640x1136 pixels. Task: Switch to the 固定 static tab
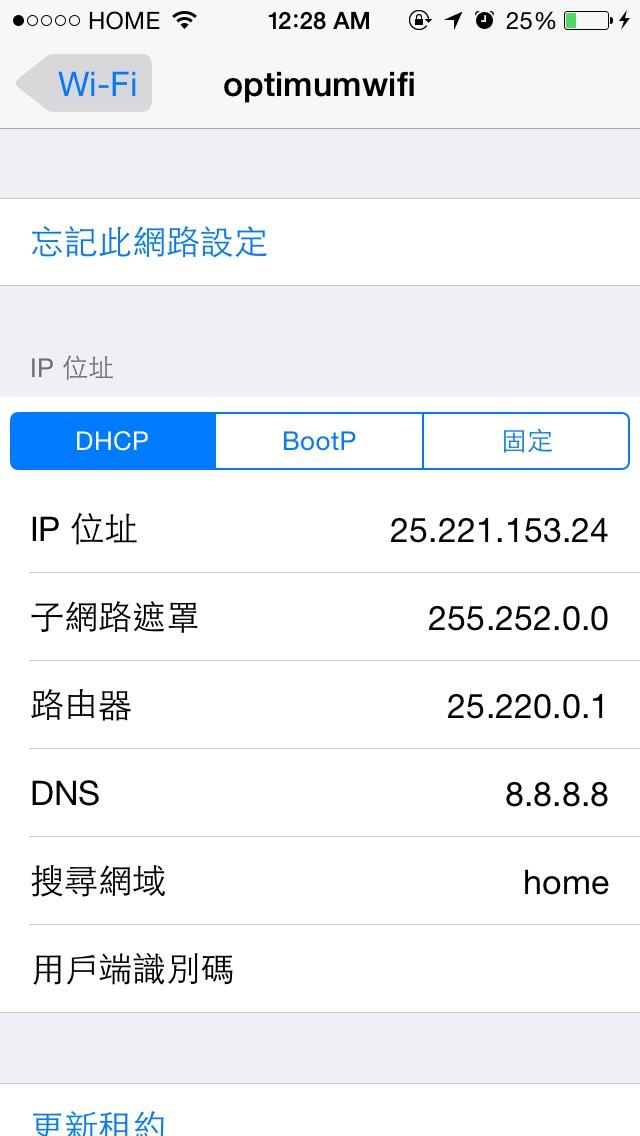click(x=527, y=441)
